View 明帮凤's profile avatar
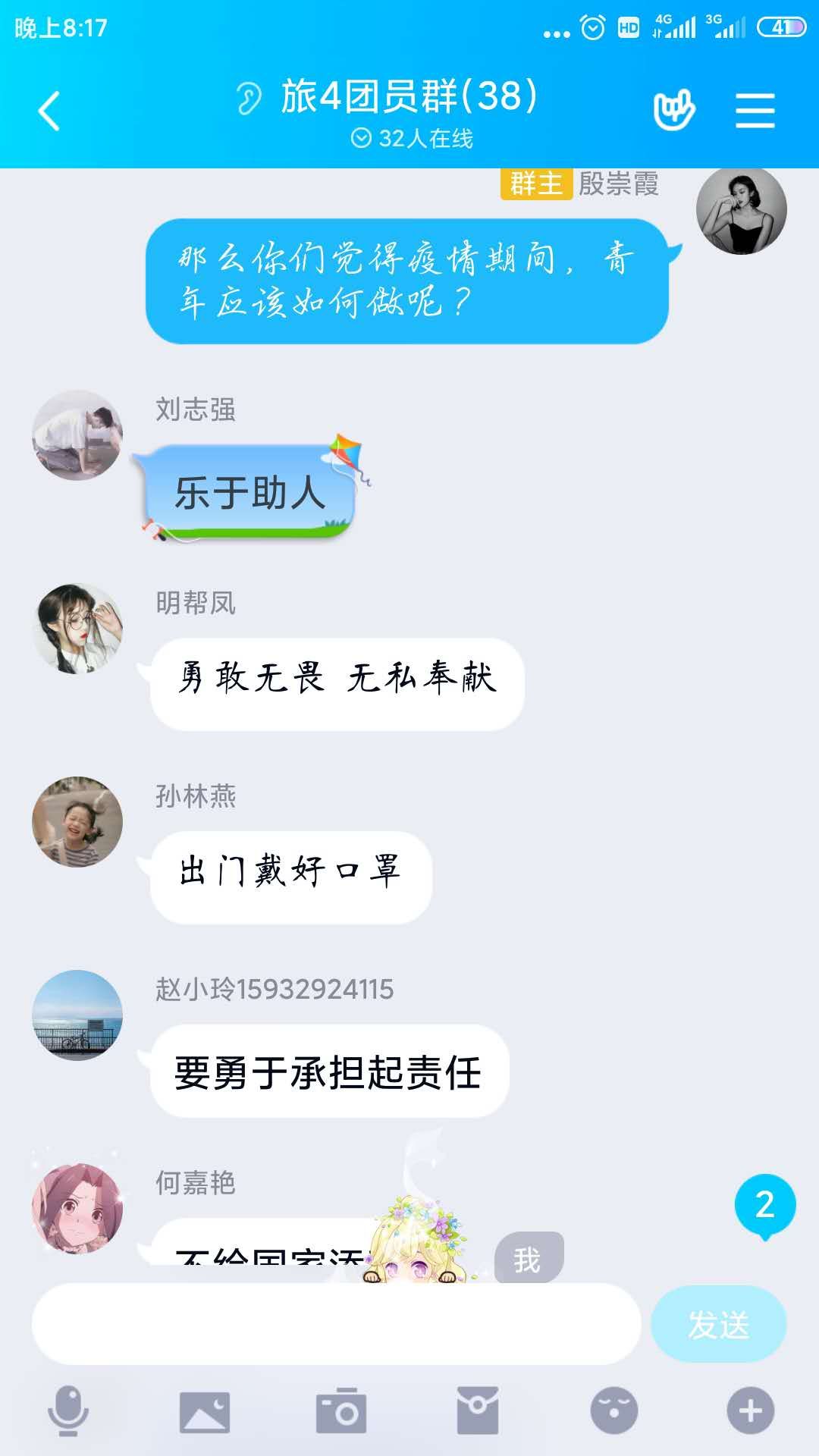Screen dimensions: 819x1456 click(x=77, y=629)
